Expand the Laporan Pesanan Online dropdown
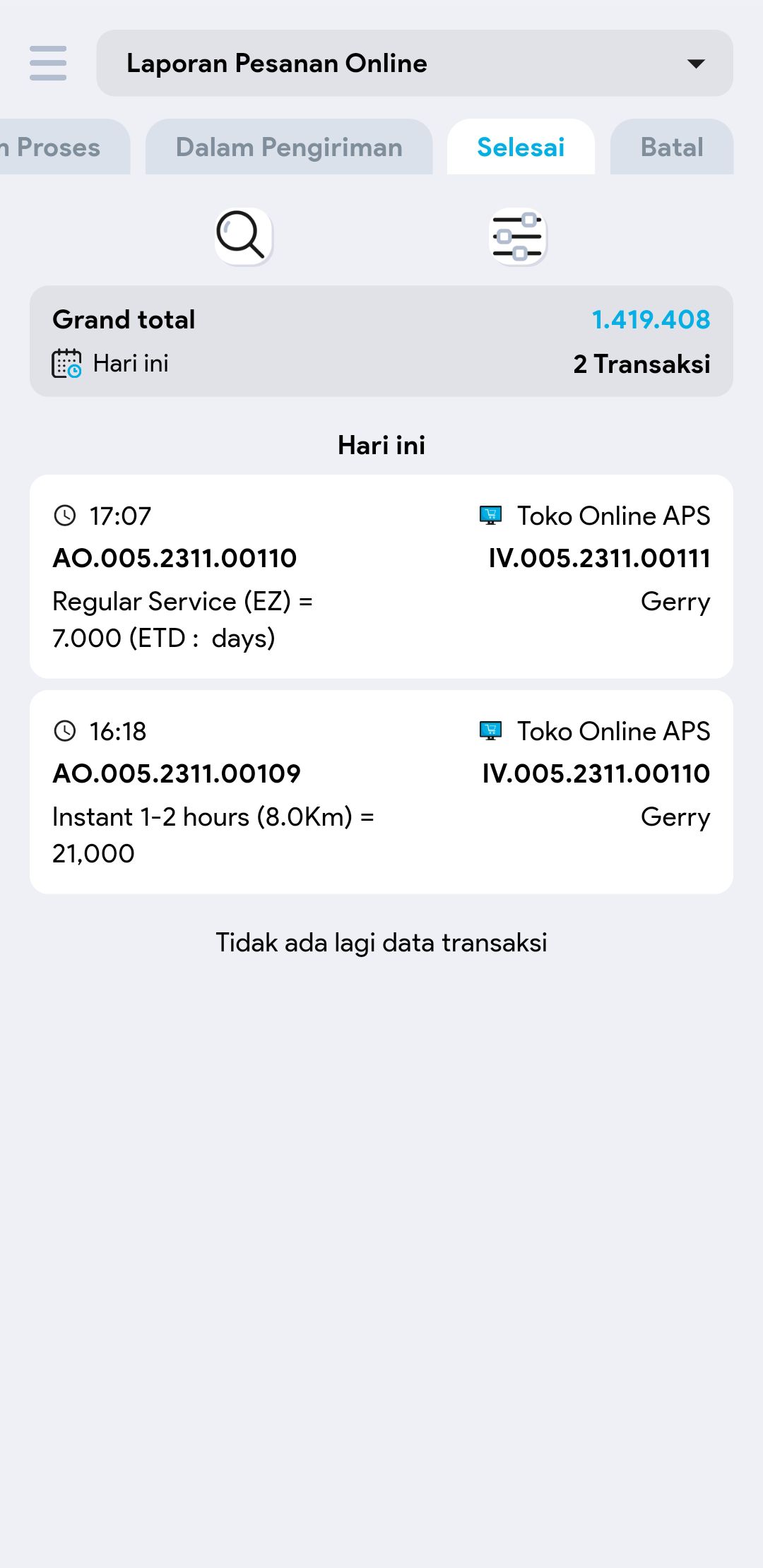 coord(415,64)
